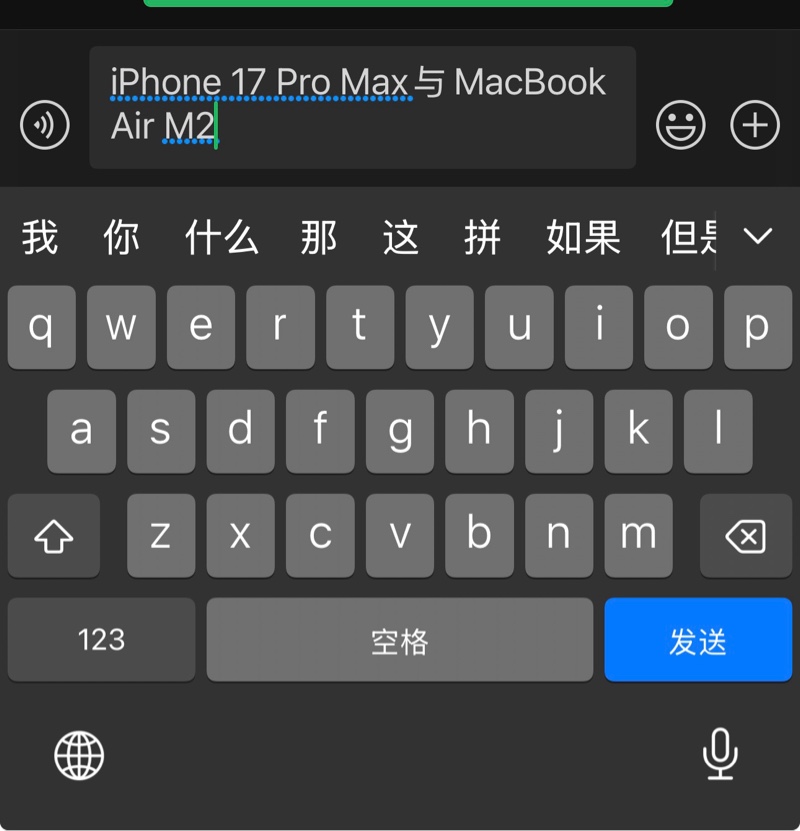Toggle the shift key
The image size is (800, 831).
click(x=54, y=536)
